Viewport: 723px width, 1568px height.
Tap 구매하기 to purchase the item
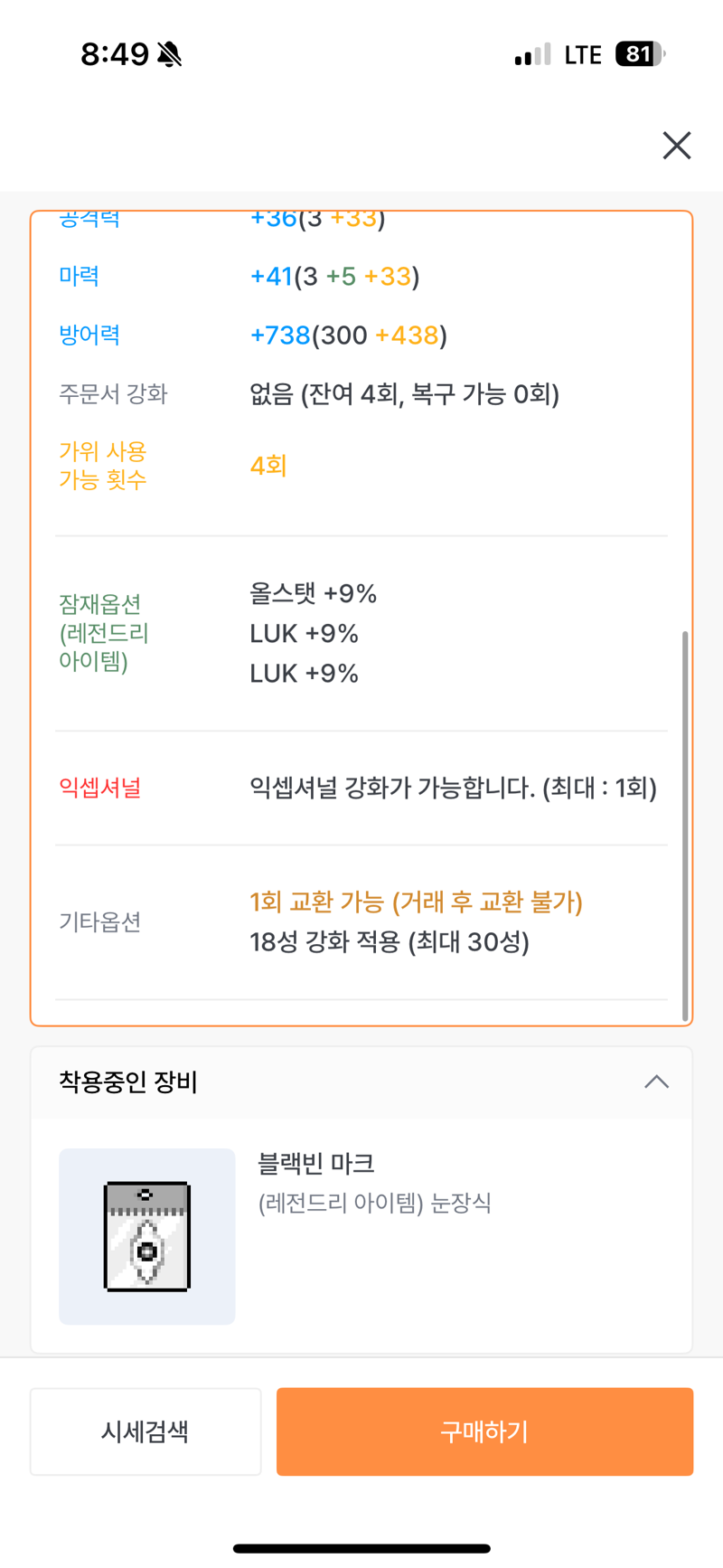pyautogui.click(x=484, y=1431)
